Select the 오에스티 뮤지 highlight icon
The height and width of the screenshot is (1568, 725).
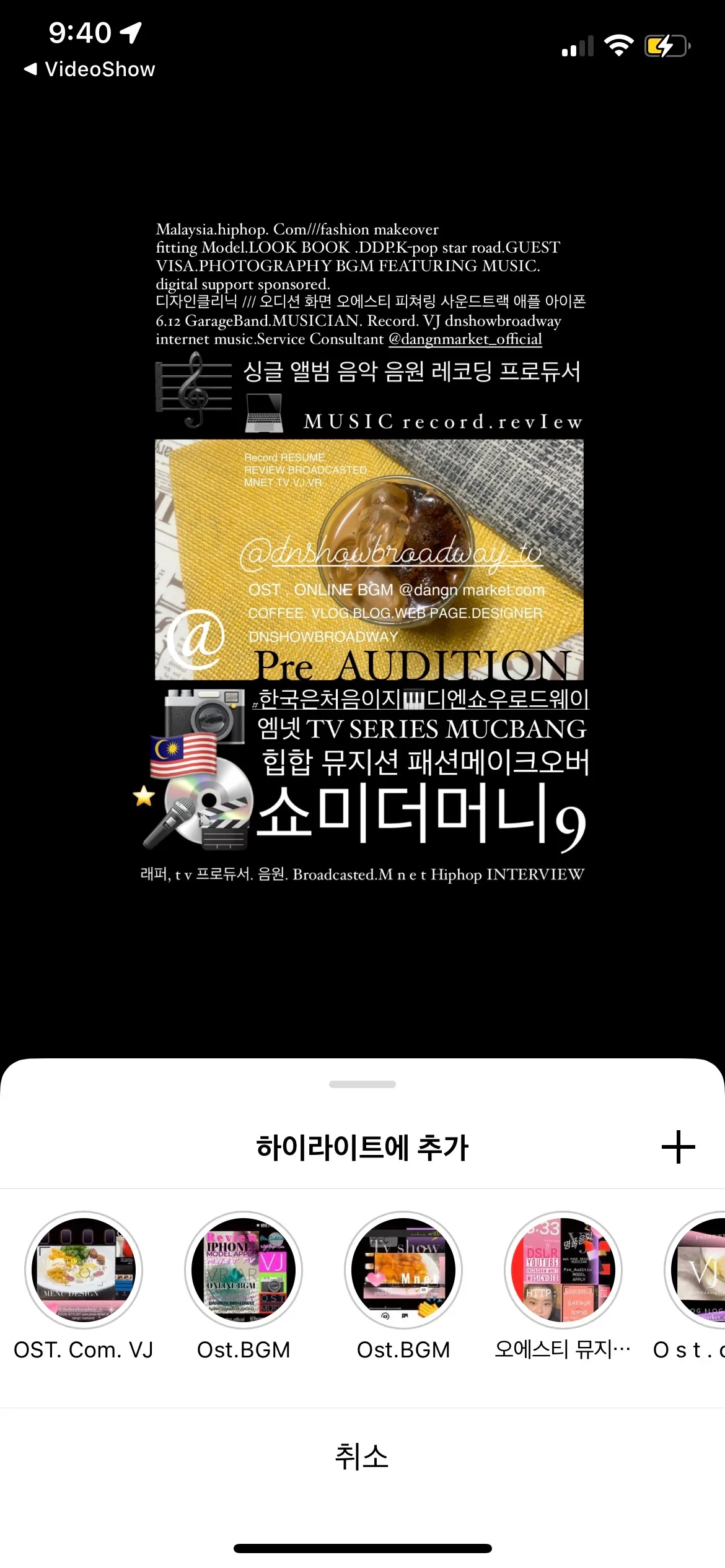click(563, 1270)
